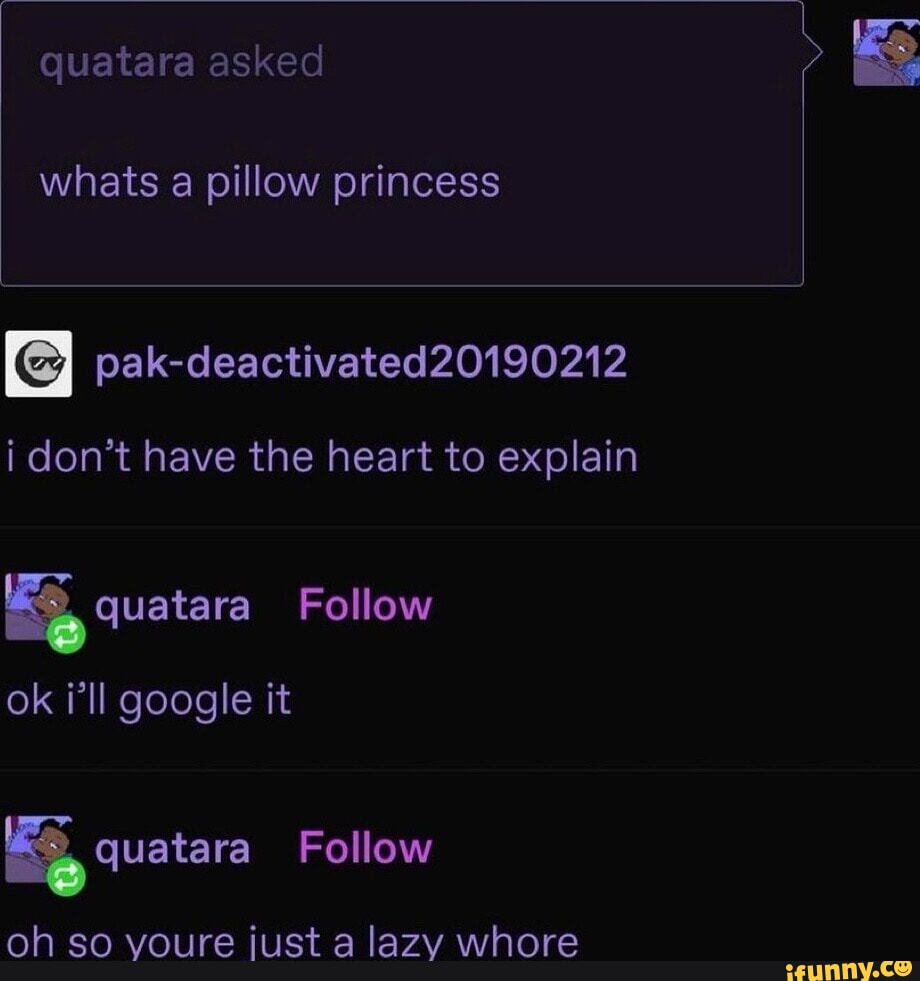Follow quatara above "ok i'll google it"
This screenshot has height=981, width=920.
click(365, 605)
